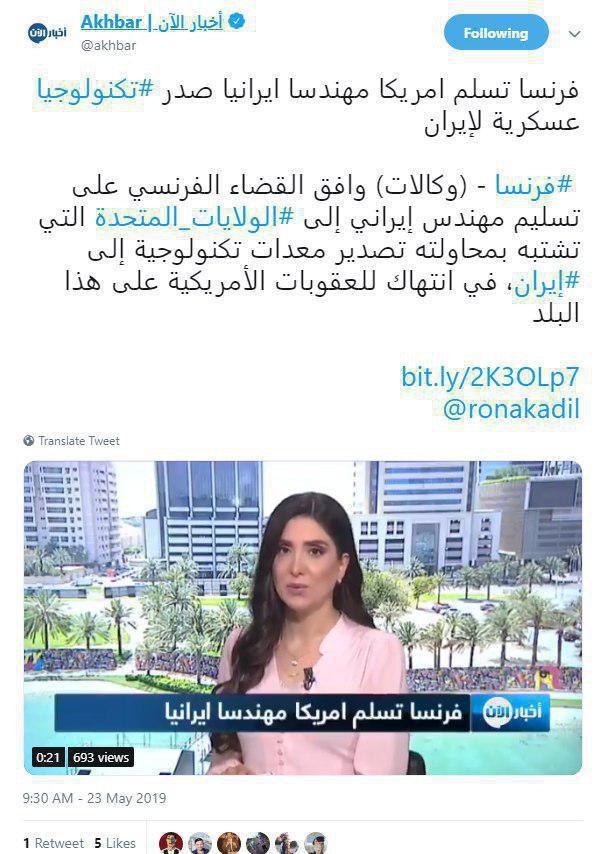This screenshot has height=854, width=610.
Task: View the 5 Likes list
Action: pyautogui.click(x=113, y=844)
